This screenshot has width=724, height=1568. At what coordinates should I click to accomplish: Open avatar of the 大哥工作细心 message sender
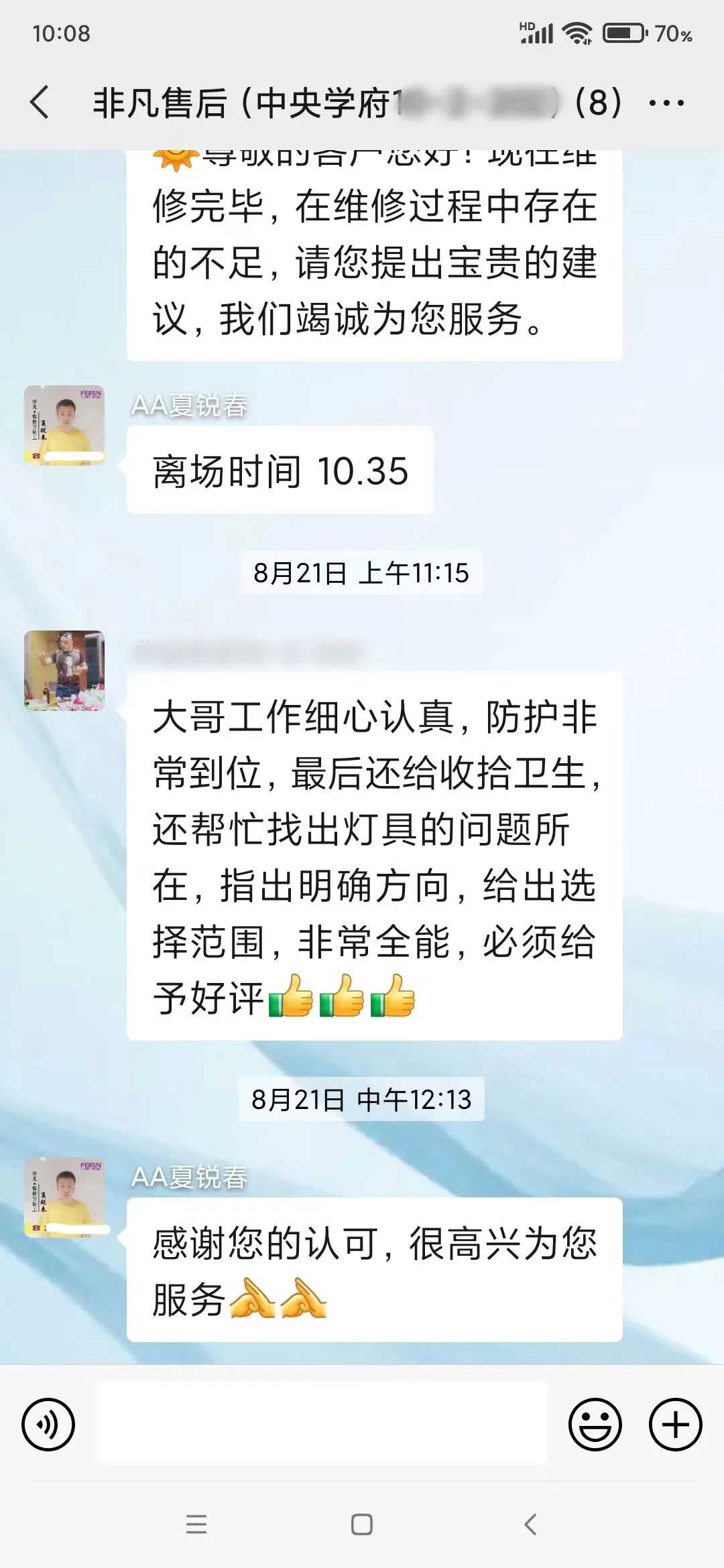(64, 670)
